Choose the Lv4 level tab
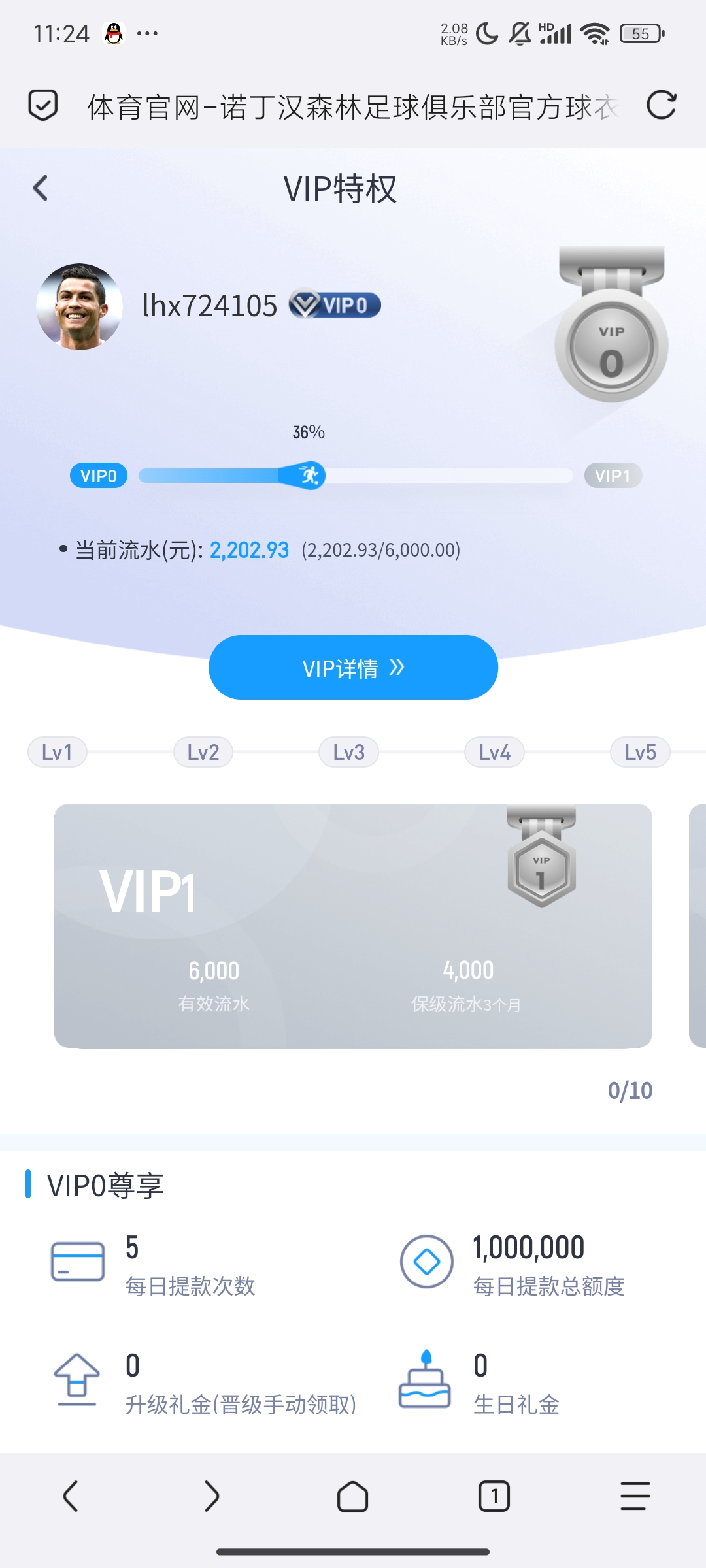 coord(495,752)
